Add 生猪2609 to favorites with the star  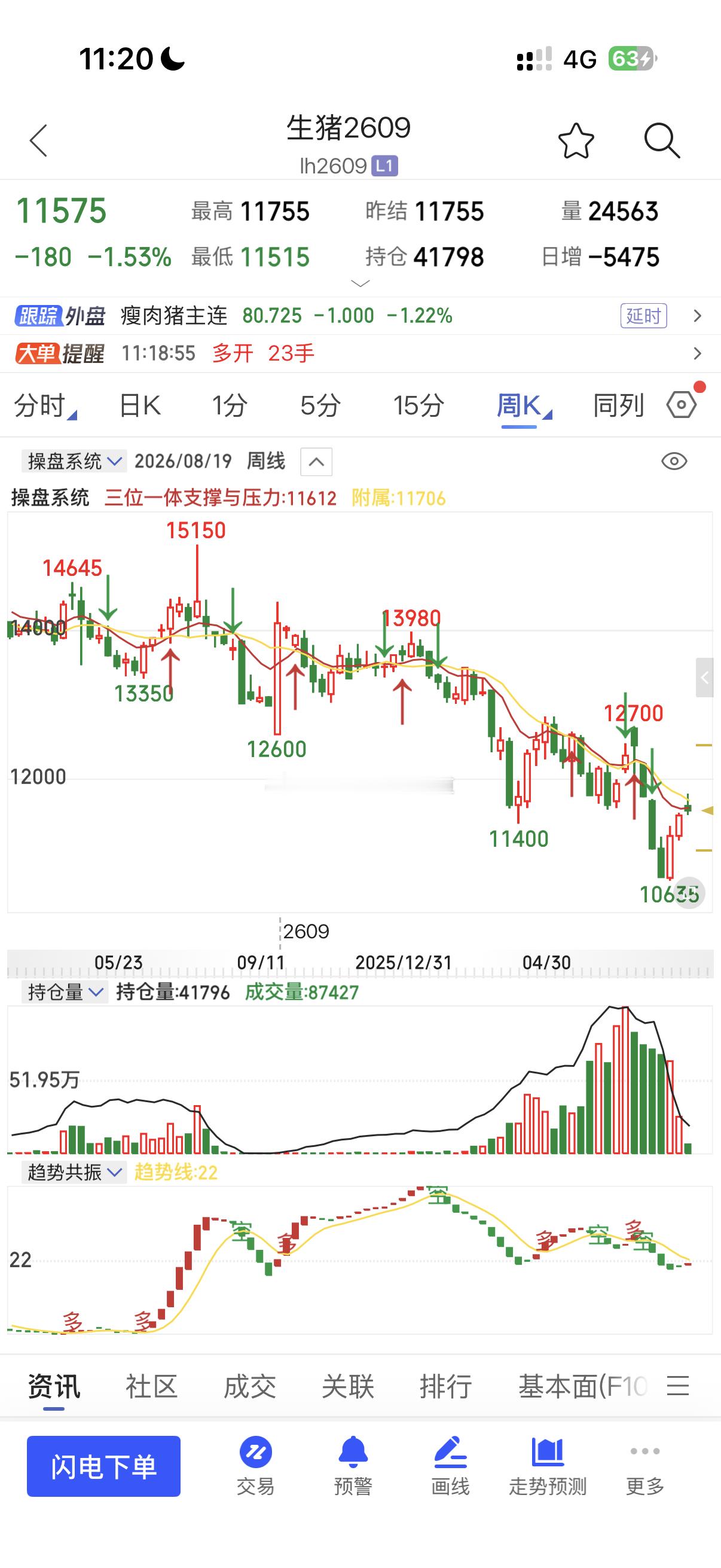[576, 141]
